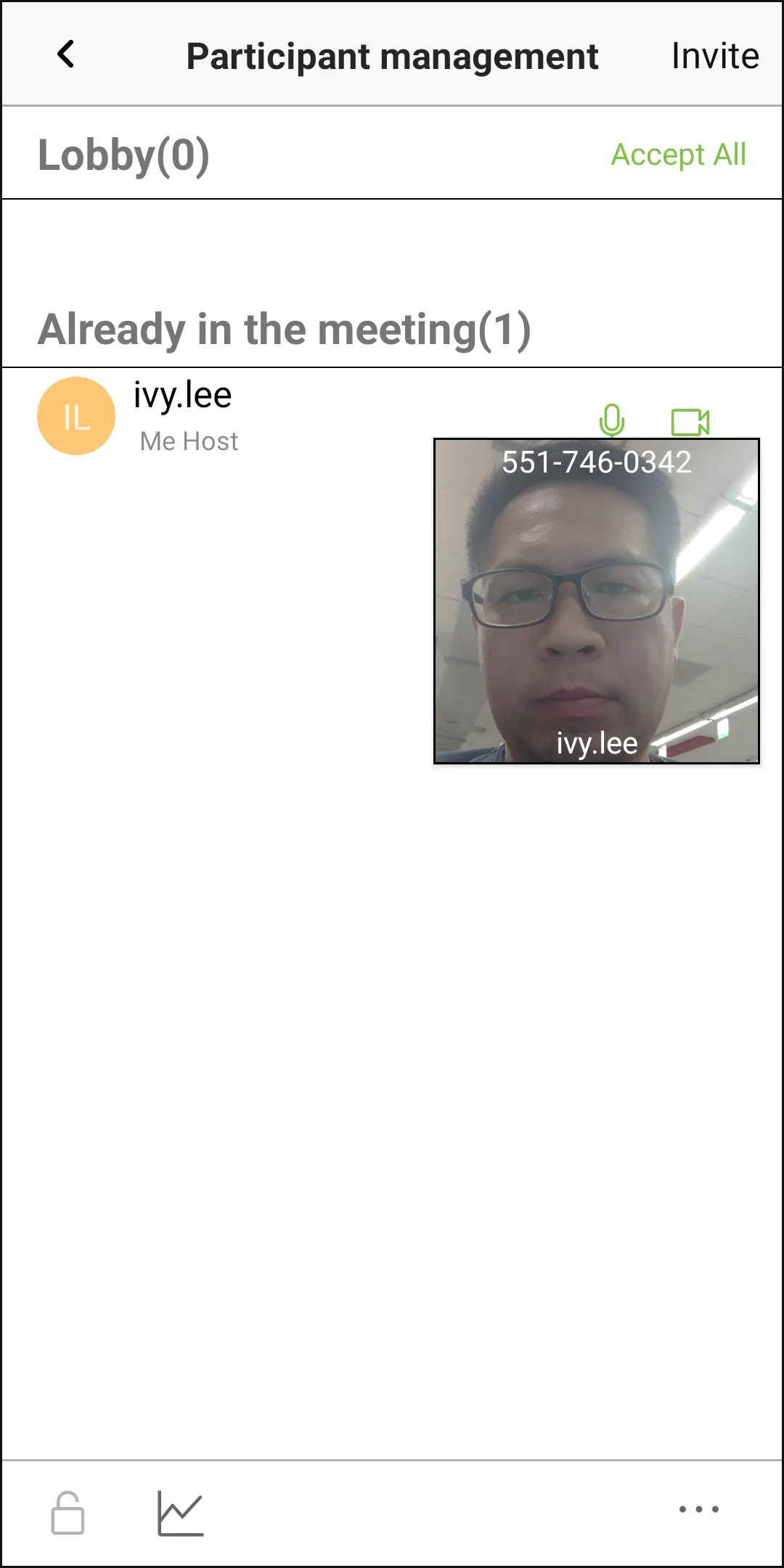Tap Invite to add participants

pyautogui.click(x=714, y=56)
